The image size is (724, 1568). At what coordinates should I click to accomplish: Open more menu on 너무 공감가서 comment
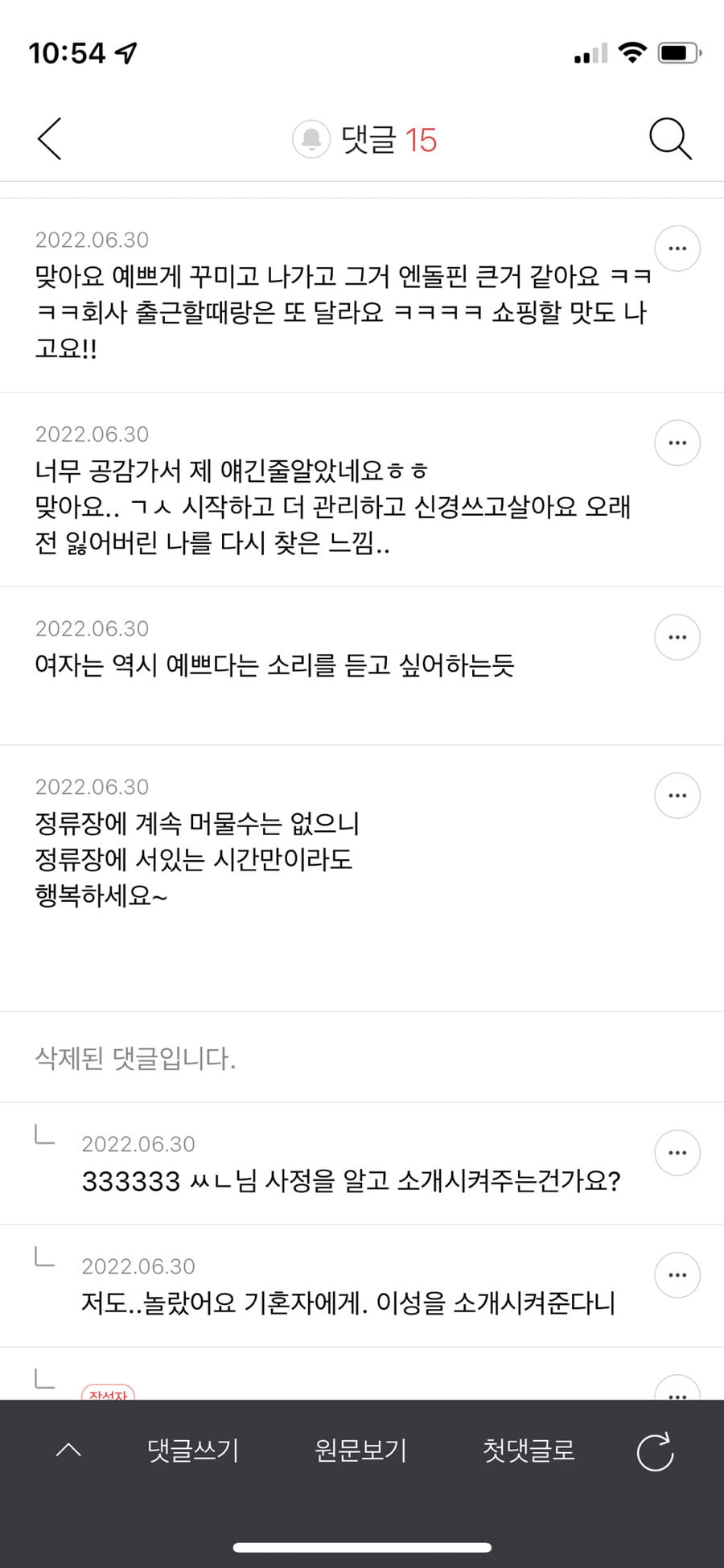[x=677, y=443]
